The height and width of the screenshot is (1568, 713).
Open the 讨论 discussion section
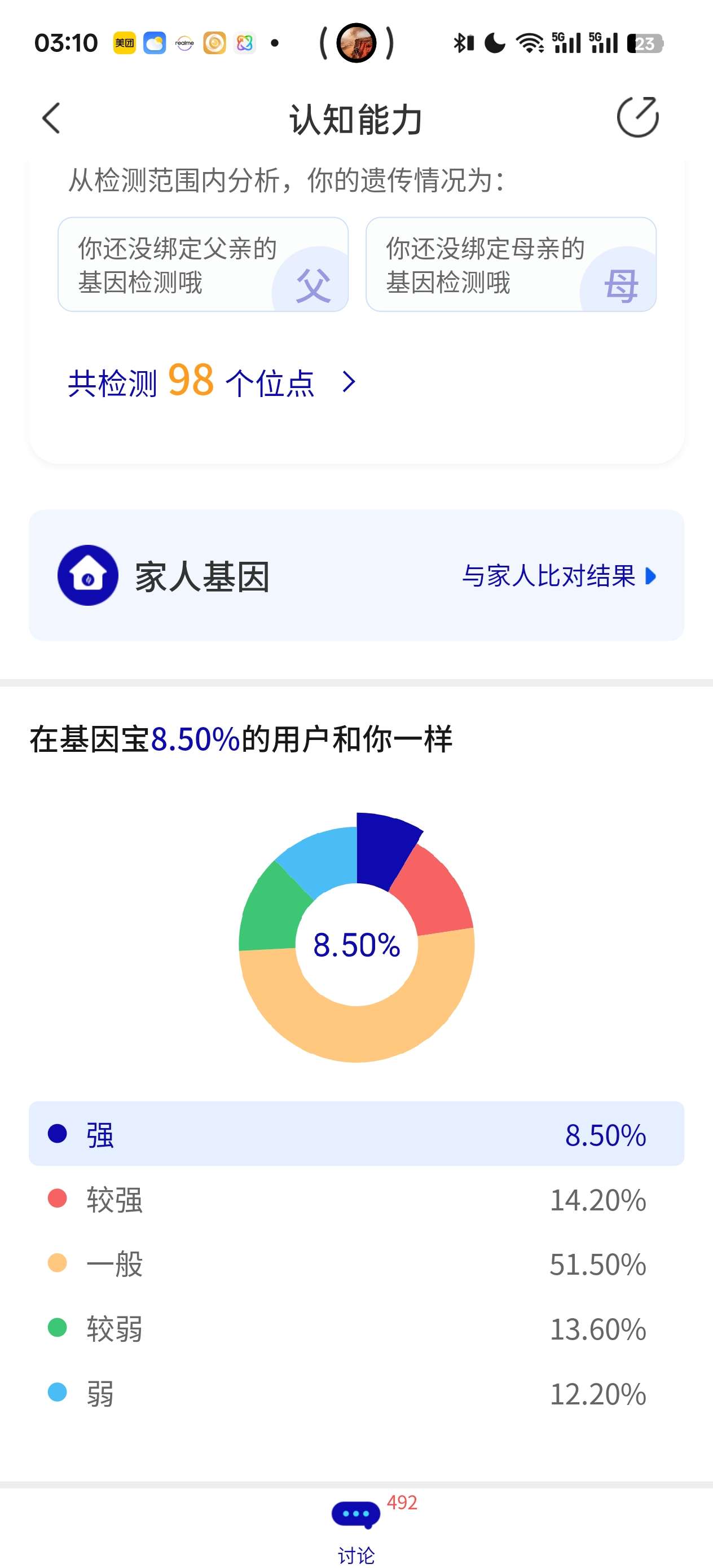point(356,1529)
